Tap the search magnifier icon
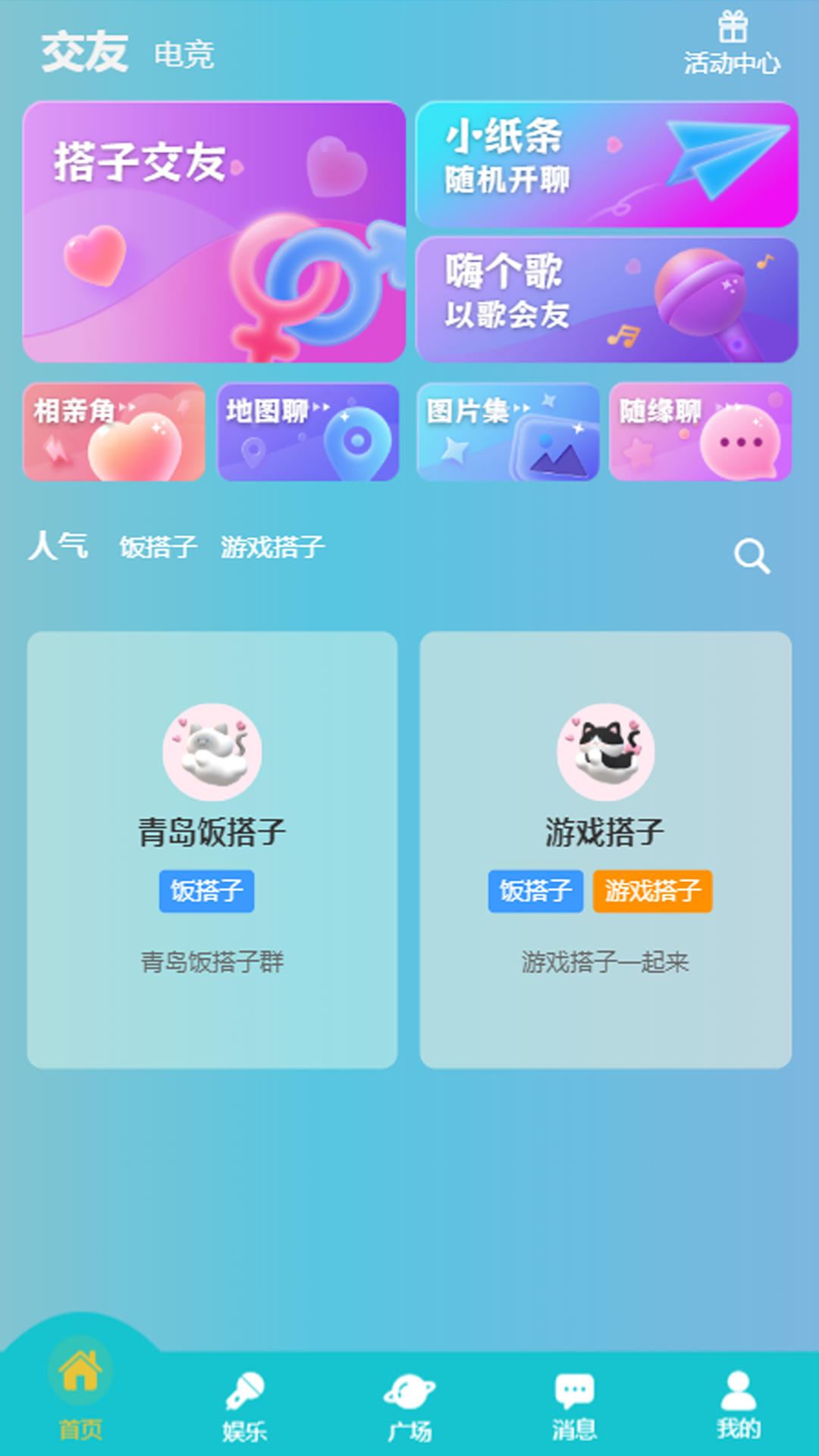The height and width of the screenshot is (1456, 819). tap(752, 557)
